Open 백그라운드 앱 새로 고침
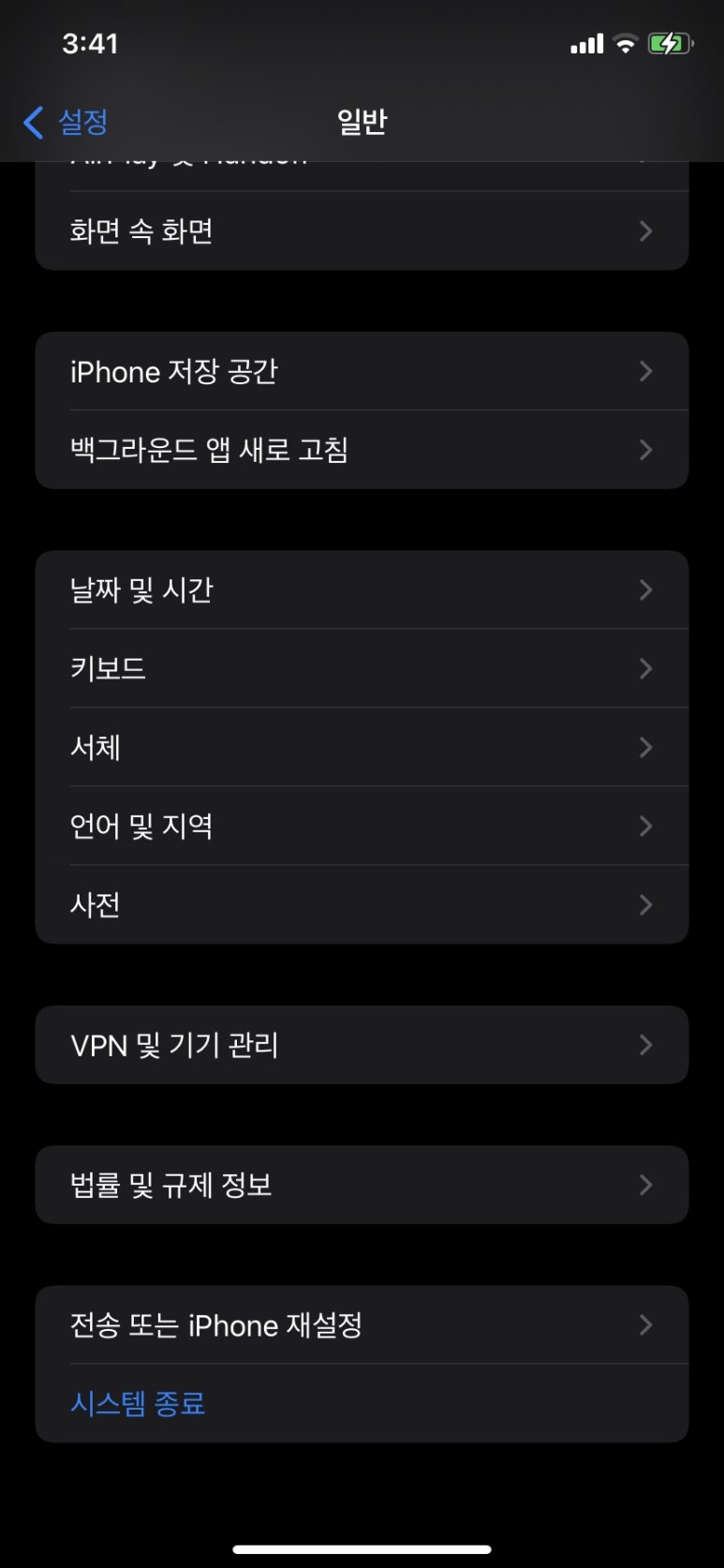 pyautogui.click(x=362, y=450)
